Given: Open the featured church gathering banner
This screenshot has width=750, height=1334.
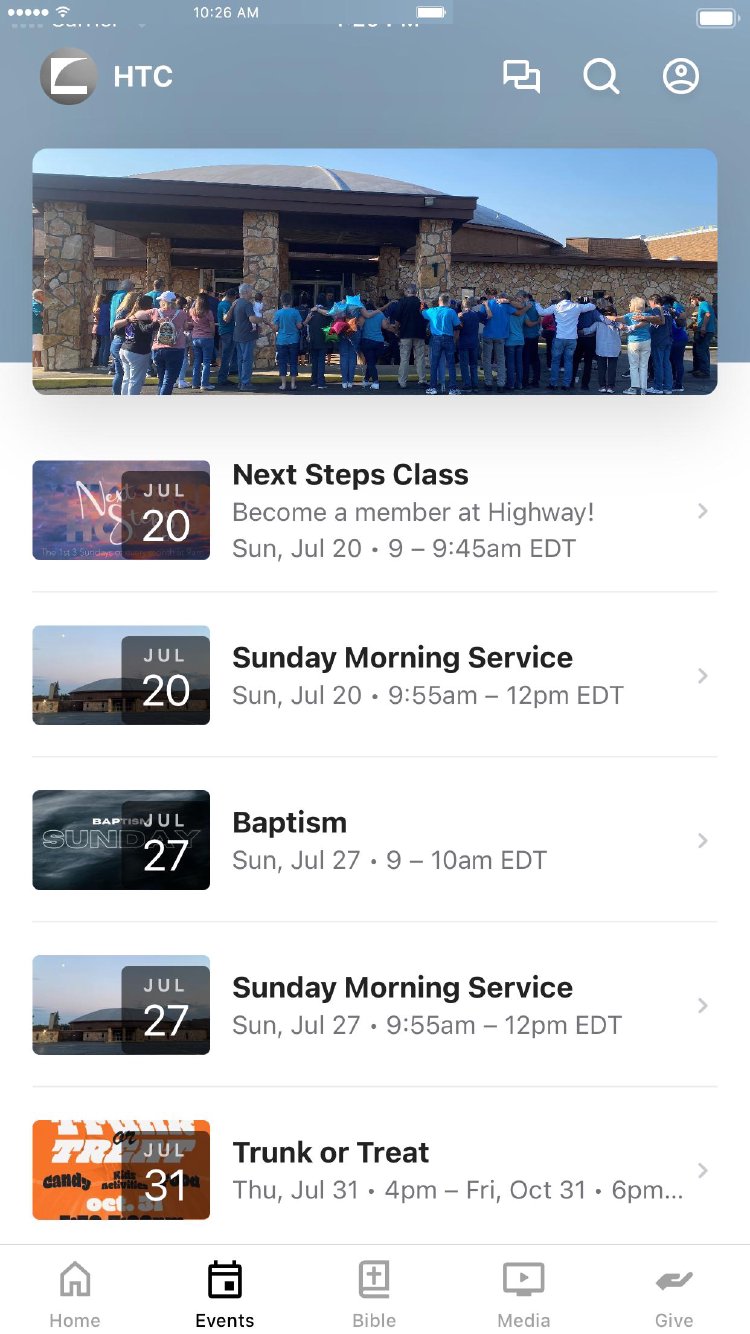Looking at the screenshot, I should (375, 272).
